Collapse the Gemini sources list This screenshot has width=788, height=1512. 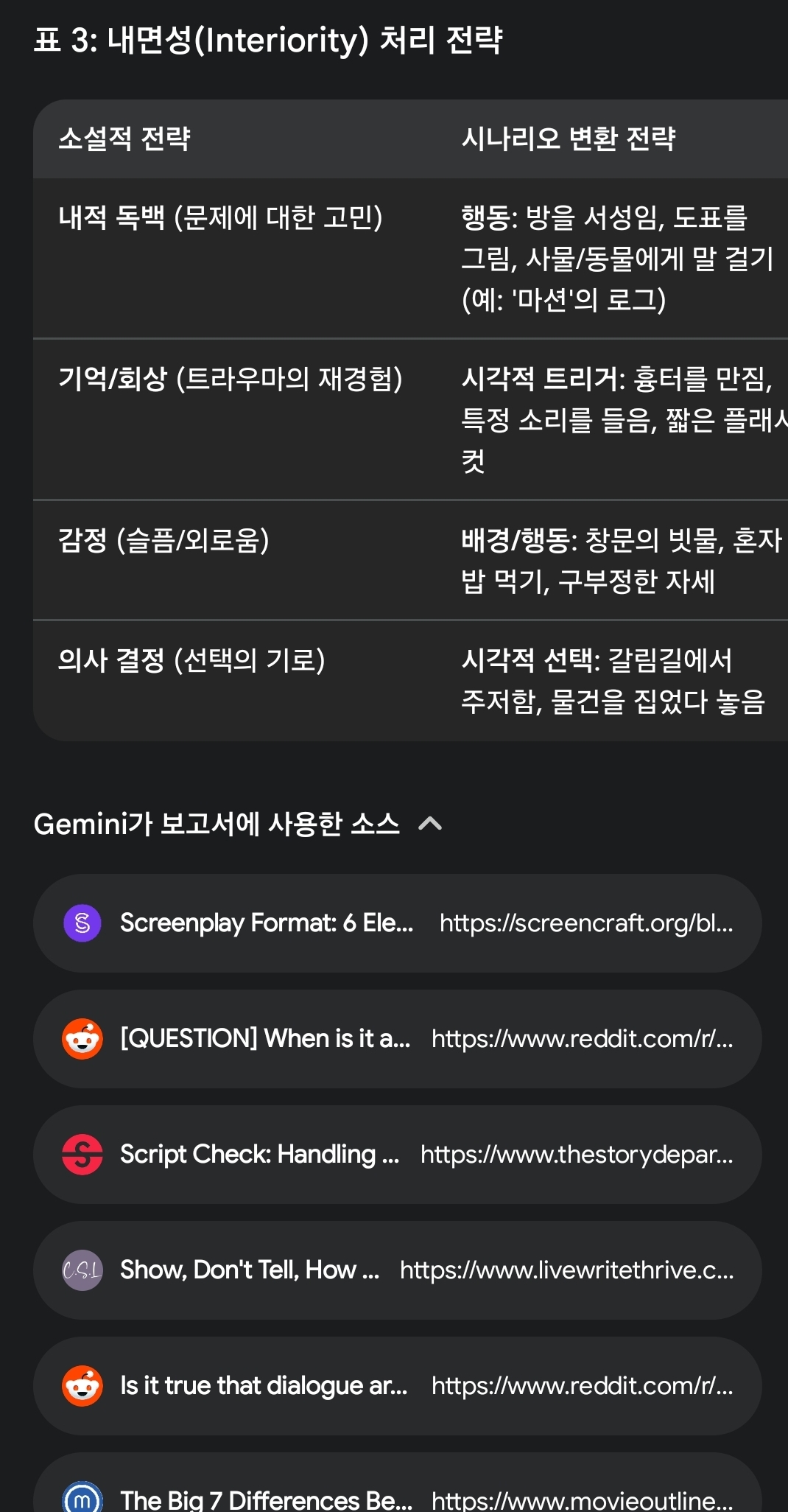430,824
